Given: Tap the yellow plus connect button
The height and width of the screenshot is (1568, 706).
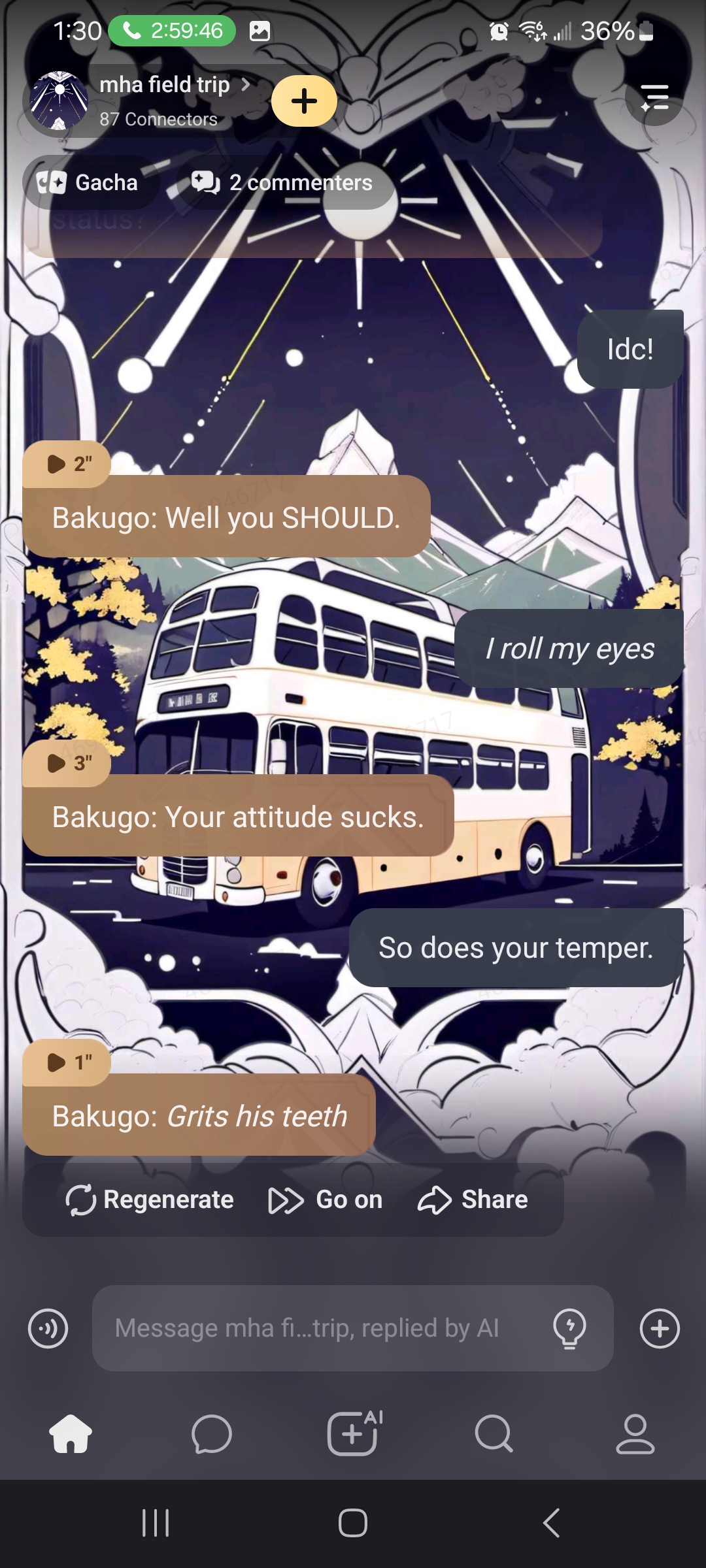Looking at the screenshot, I should point(304,101).
